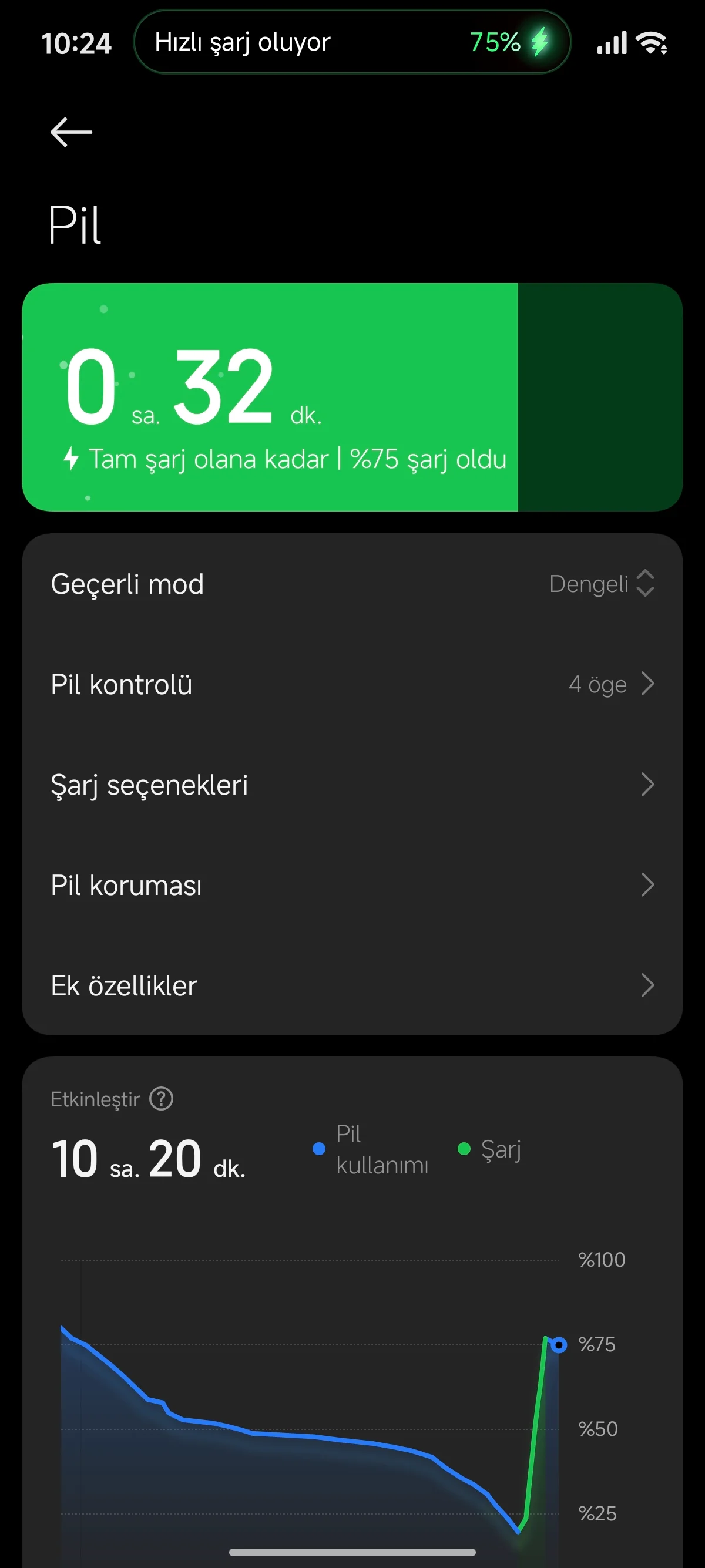This screenshot has height=1568, width=705.
Task: Open Pil kontrolü with 4 öge
Action: pyautogui.click(x=352, y=684)
